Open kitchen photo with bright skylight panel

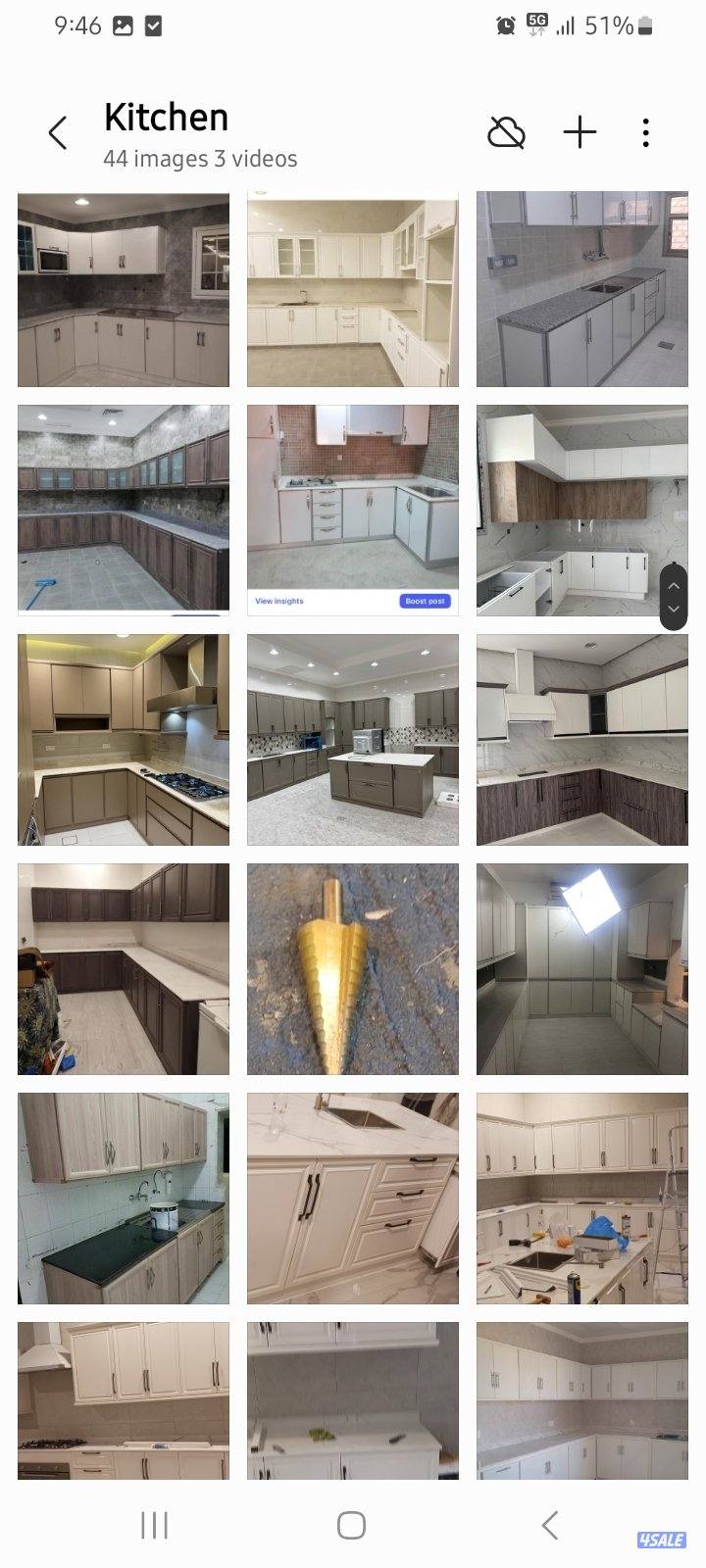click(x=581, y=968)
